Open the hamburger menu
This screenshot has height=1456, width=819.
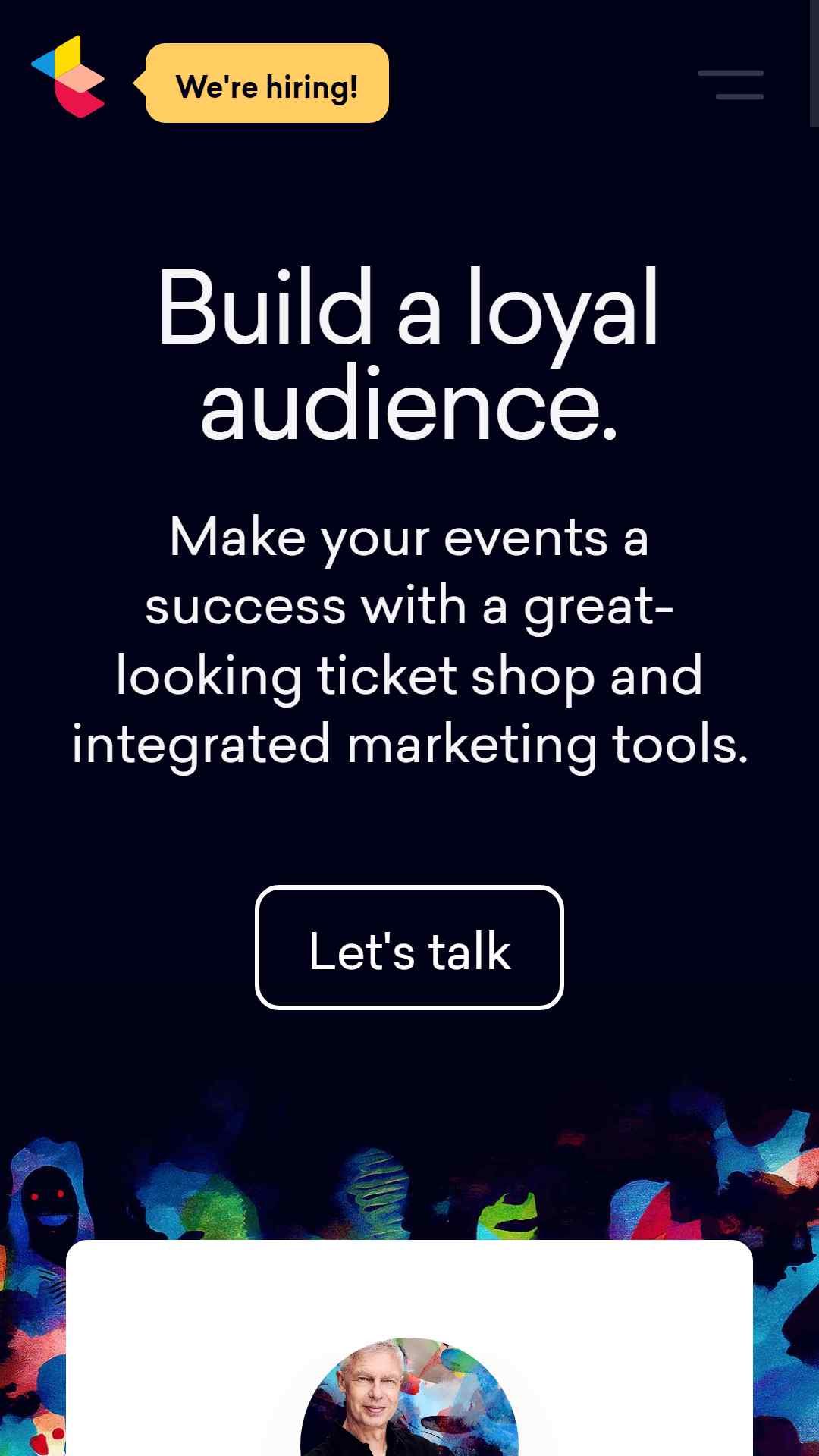click(730, 84)
